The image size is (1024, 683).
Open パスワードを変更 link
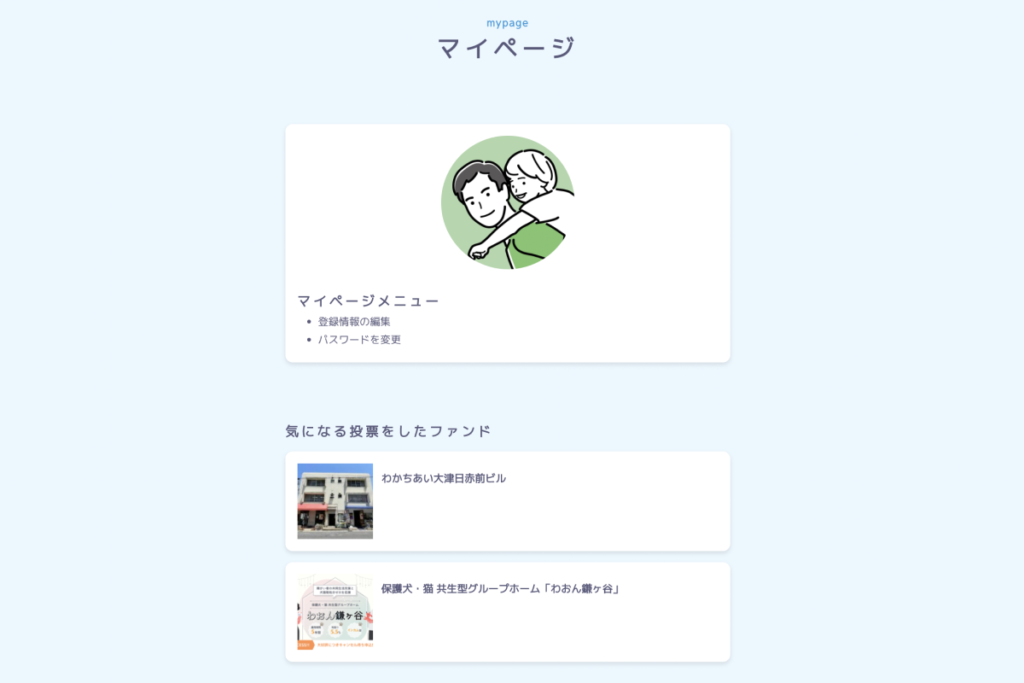point(359,340)
